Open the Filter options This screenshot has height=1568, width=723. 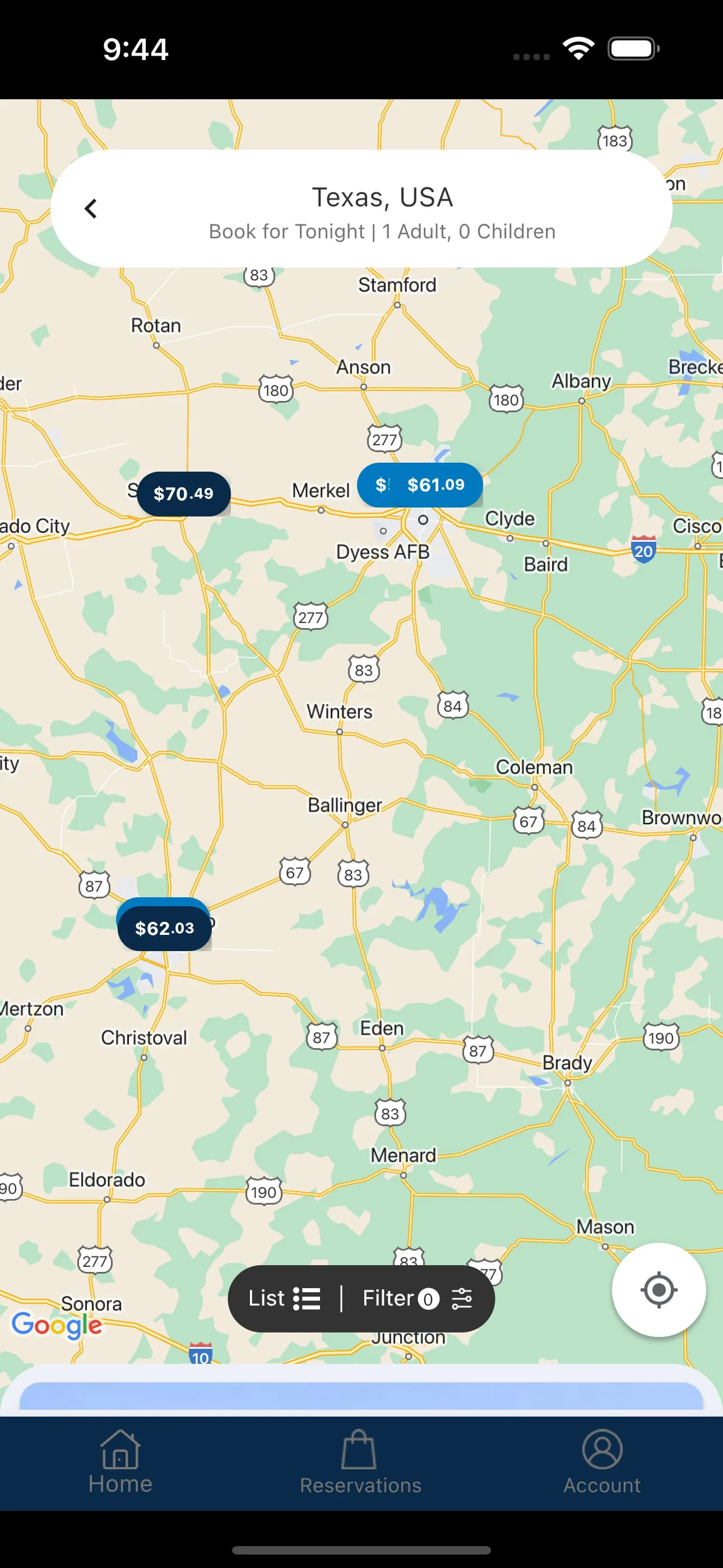pos(417,1298)
